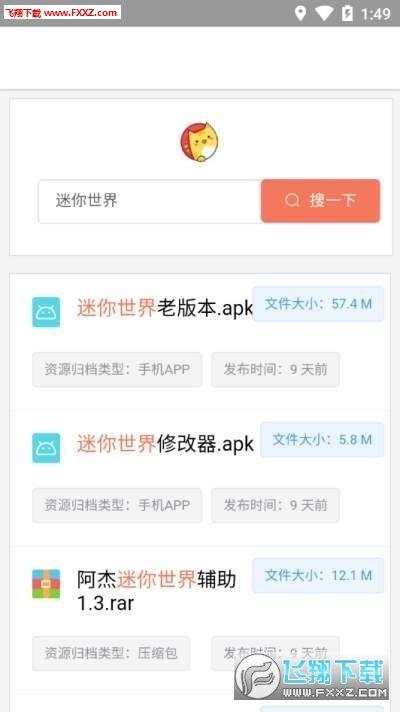Open the 迷你世界修改器.apk result
Viewport: 400px width, 712px height.
(x=165, y=444)
